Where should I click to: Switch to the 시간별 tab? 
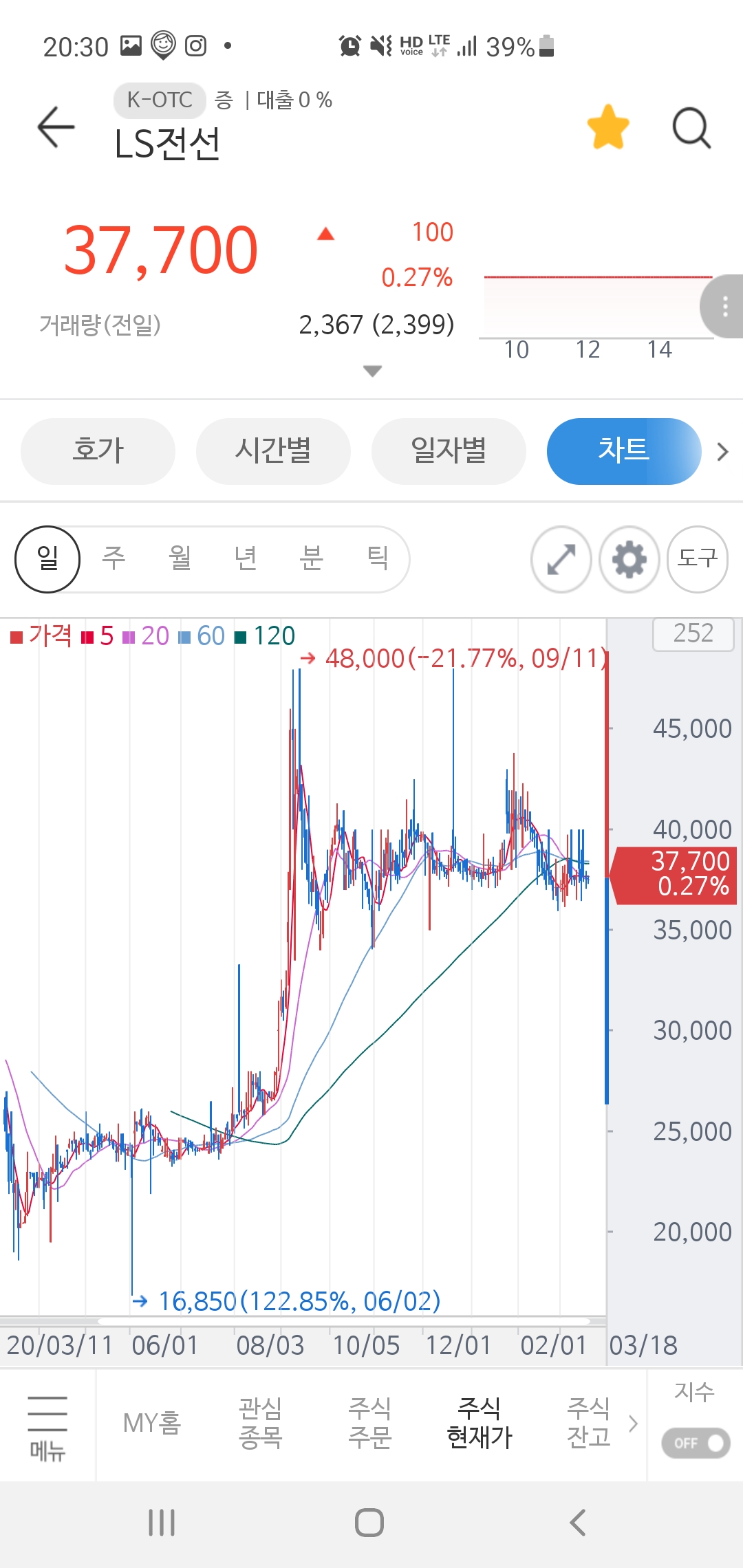pyautogui.click(x=273, y=451)
